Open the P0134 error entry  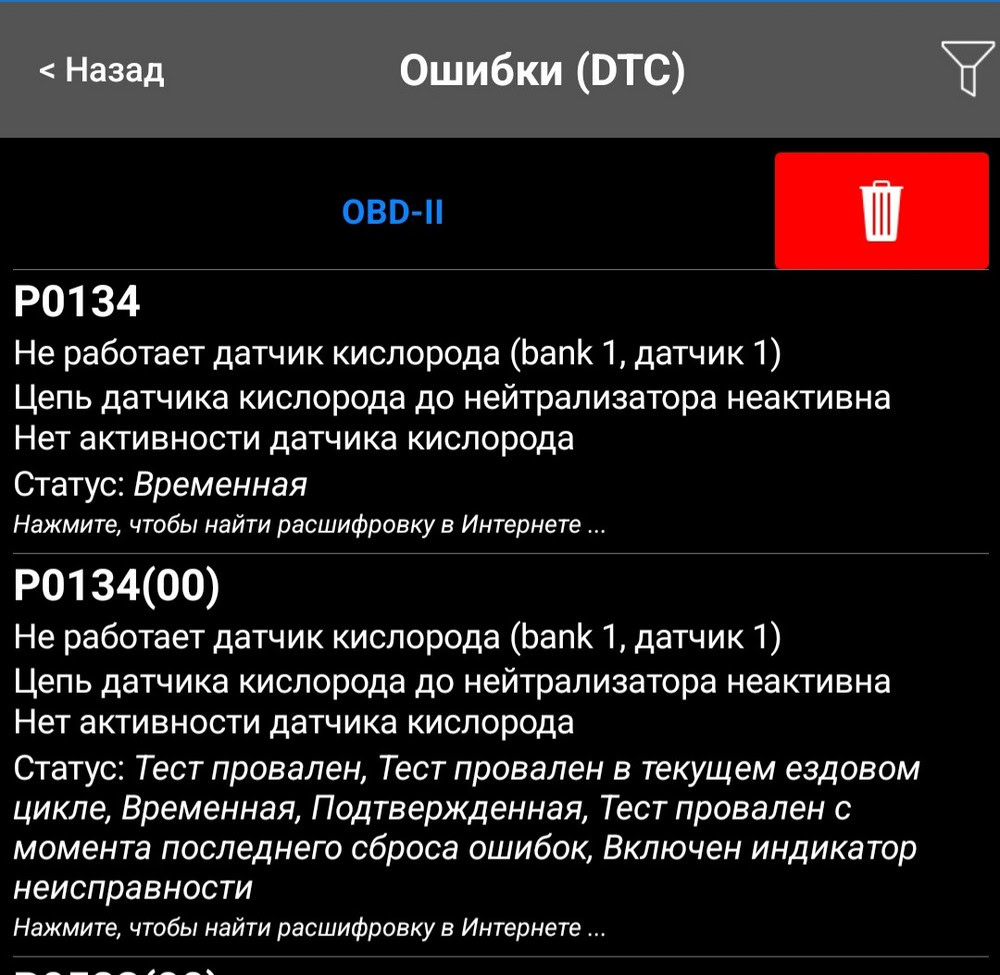(400, 410)
